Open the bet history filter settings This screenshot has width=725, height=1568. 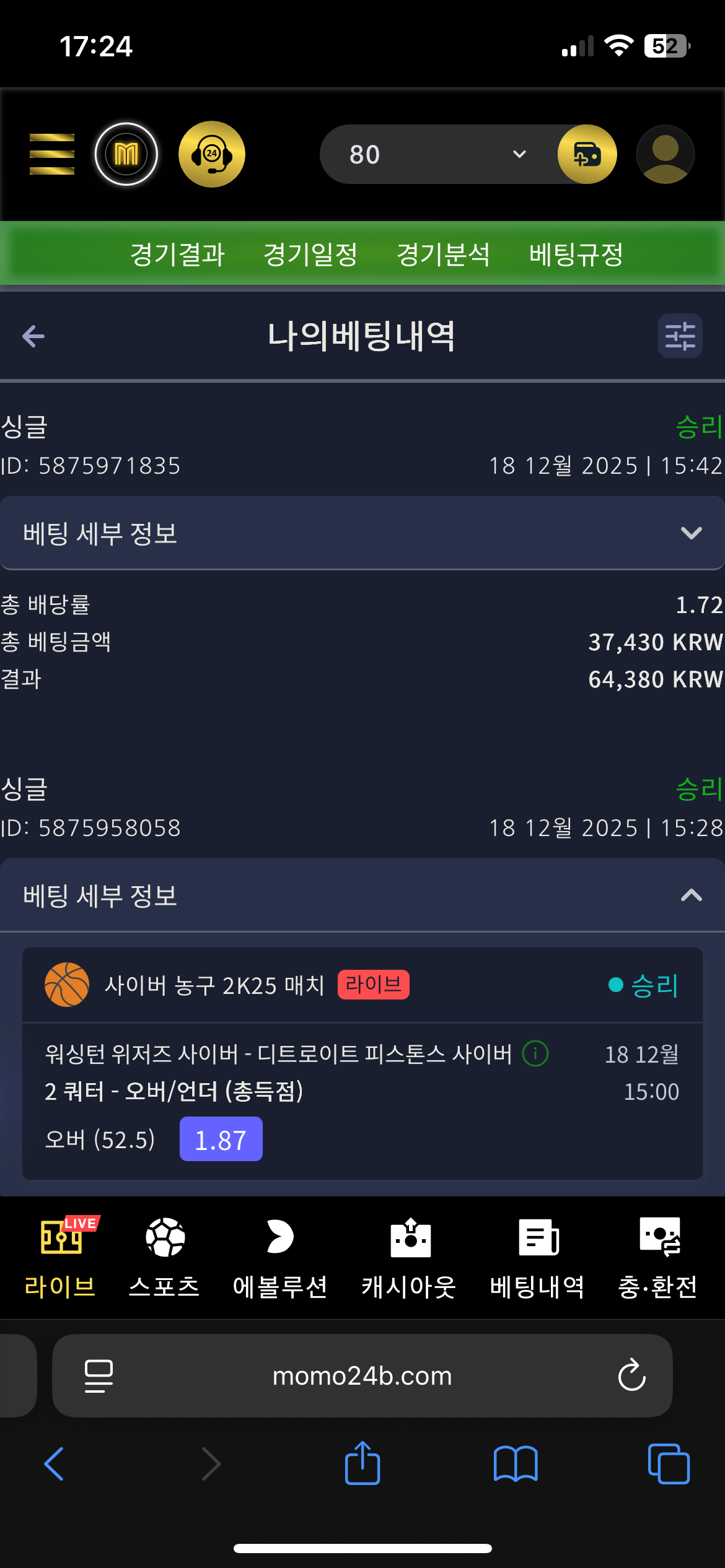(x=680, y=336)
